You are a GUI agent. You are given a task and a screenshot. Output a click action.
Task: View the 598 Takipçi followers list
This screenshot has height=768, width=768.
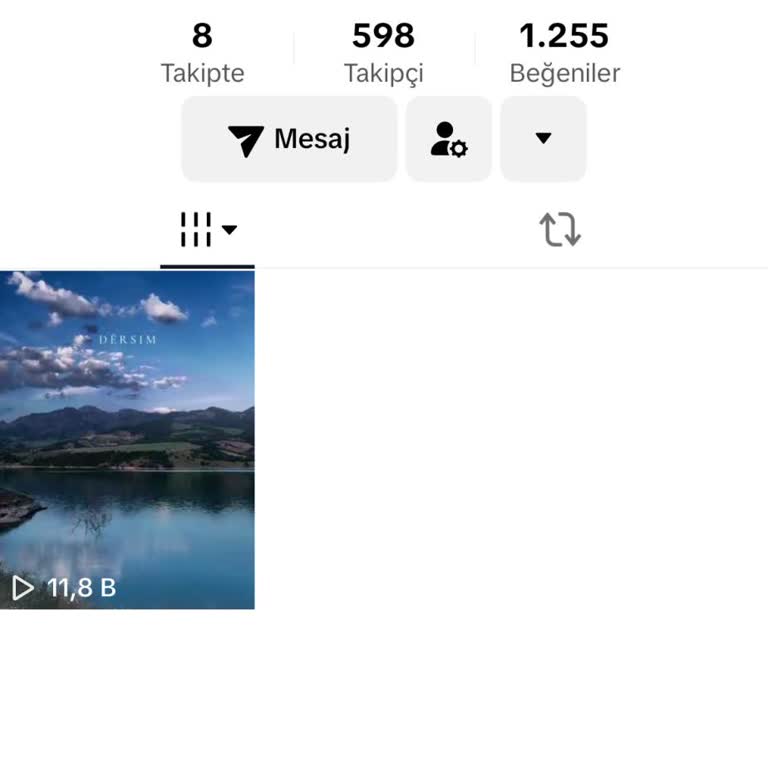coord(383,53)
